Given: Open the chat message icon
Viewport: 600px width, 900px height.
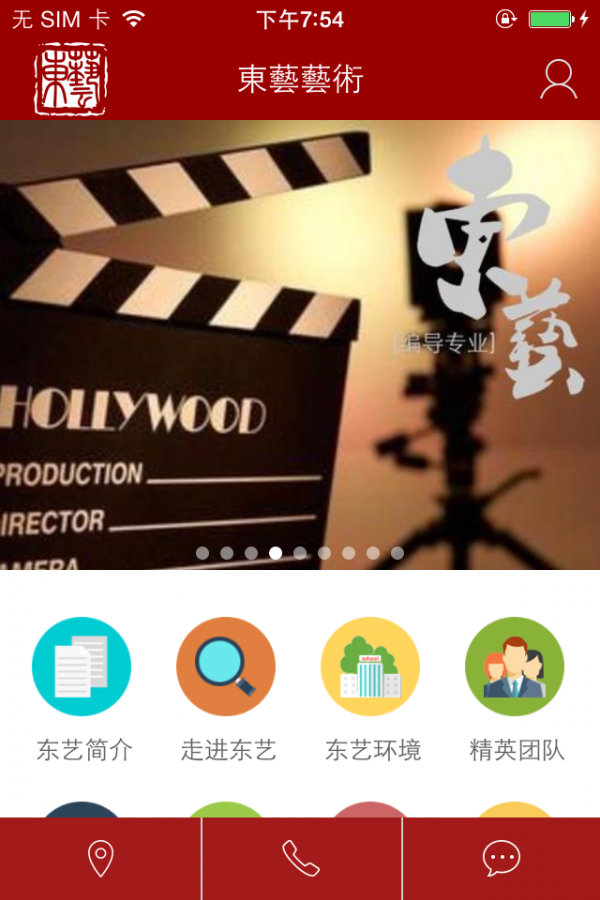Looking at the screenshot, I should click(501, 858).
